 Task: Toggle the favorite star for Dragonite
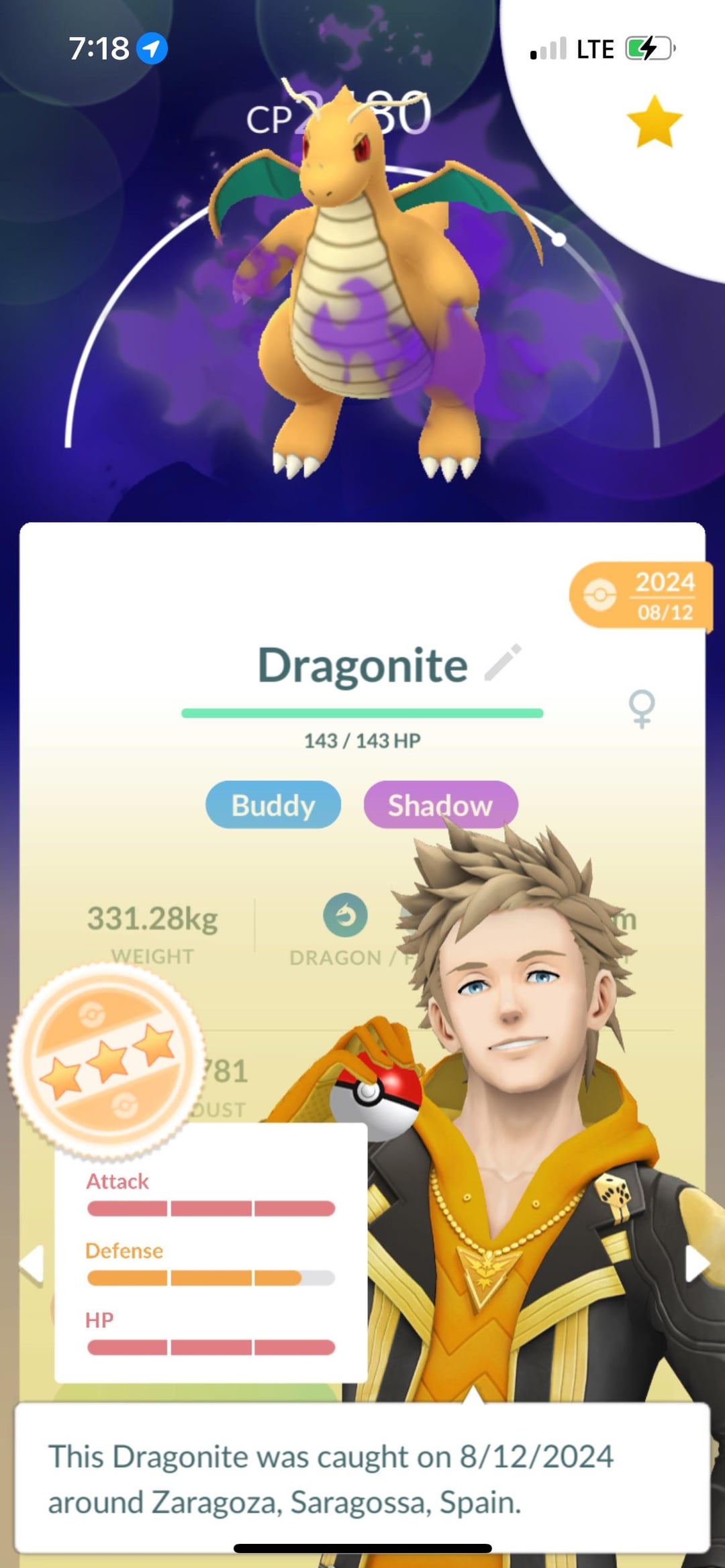tap(654, 121)
